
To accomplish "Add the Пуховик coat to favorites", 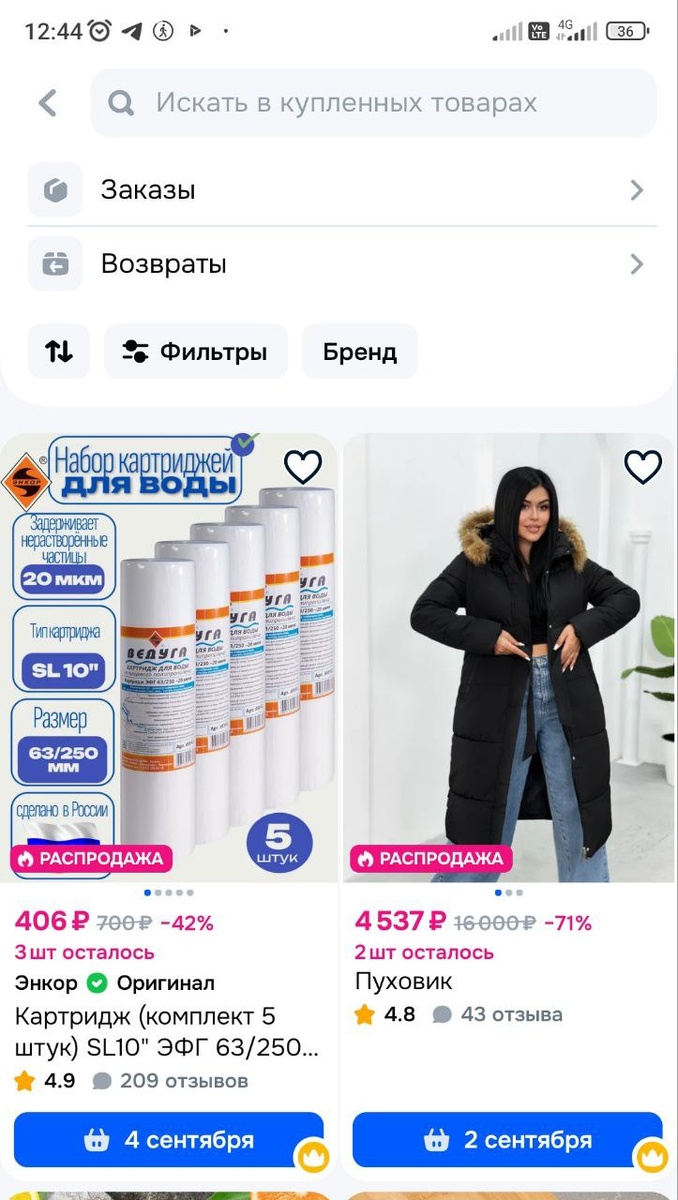I will pos(643,467).
